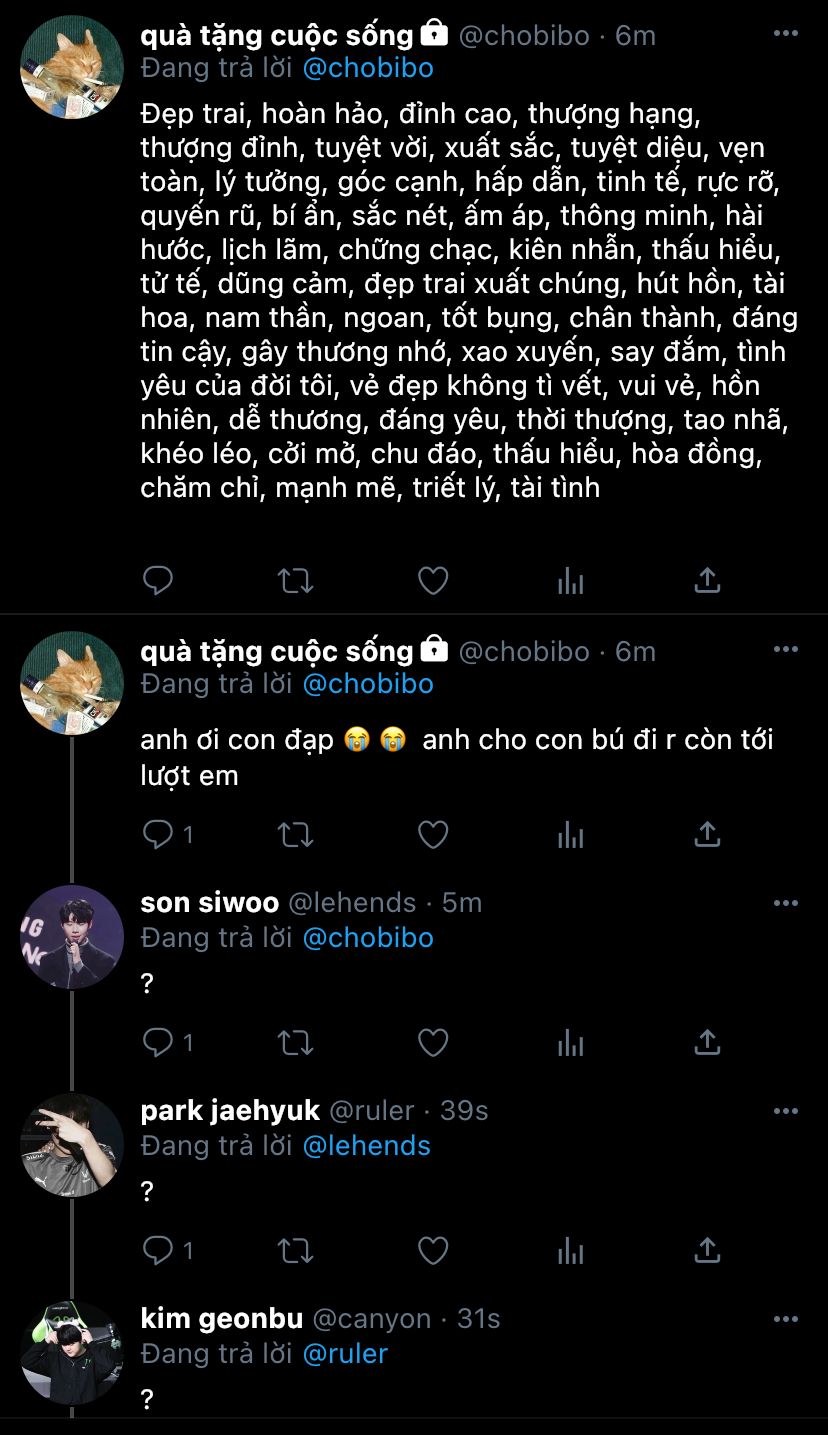Open @chobibo link in son siwoo's reply

(x=367, y=938)
